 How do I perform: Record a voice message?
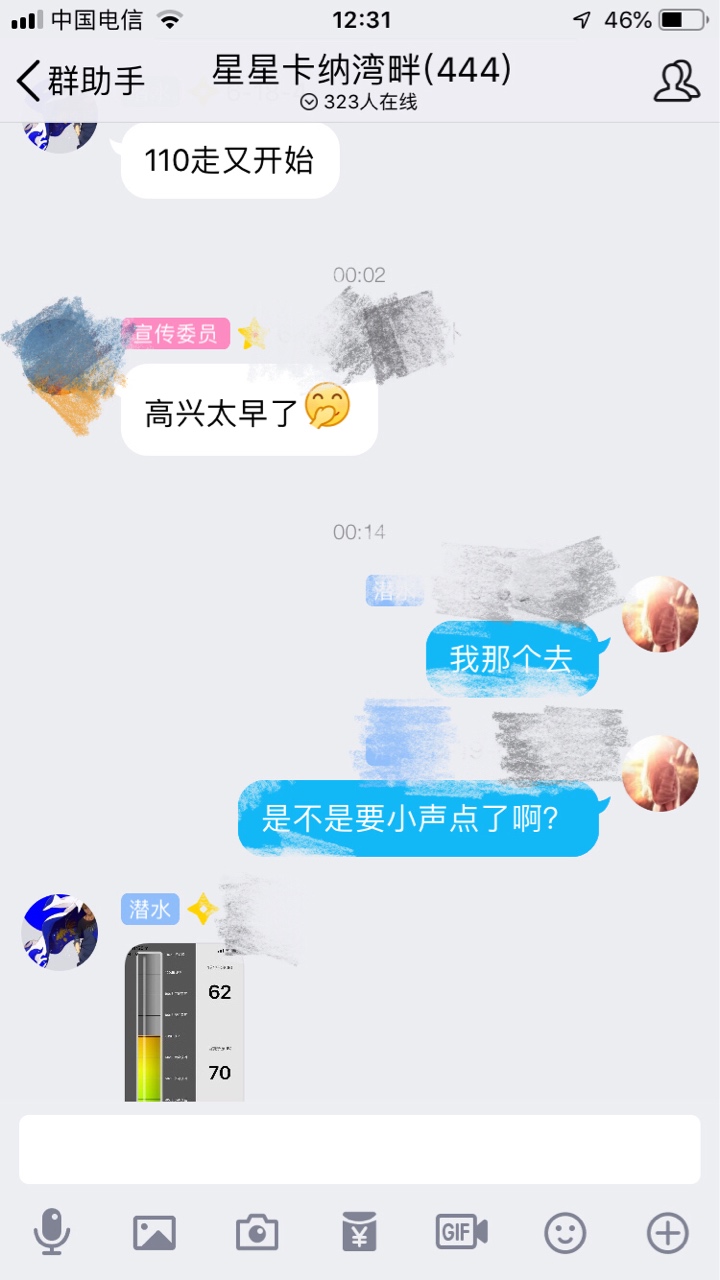(x=52, y=1232)
